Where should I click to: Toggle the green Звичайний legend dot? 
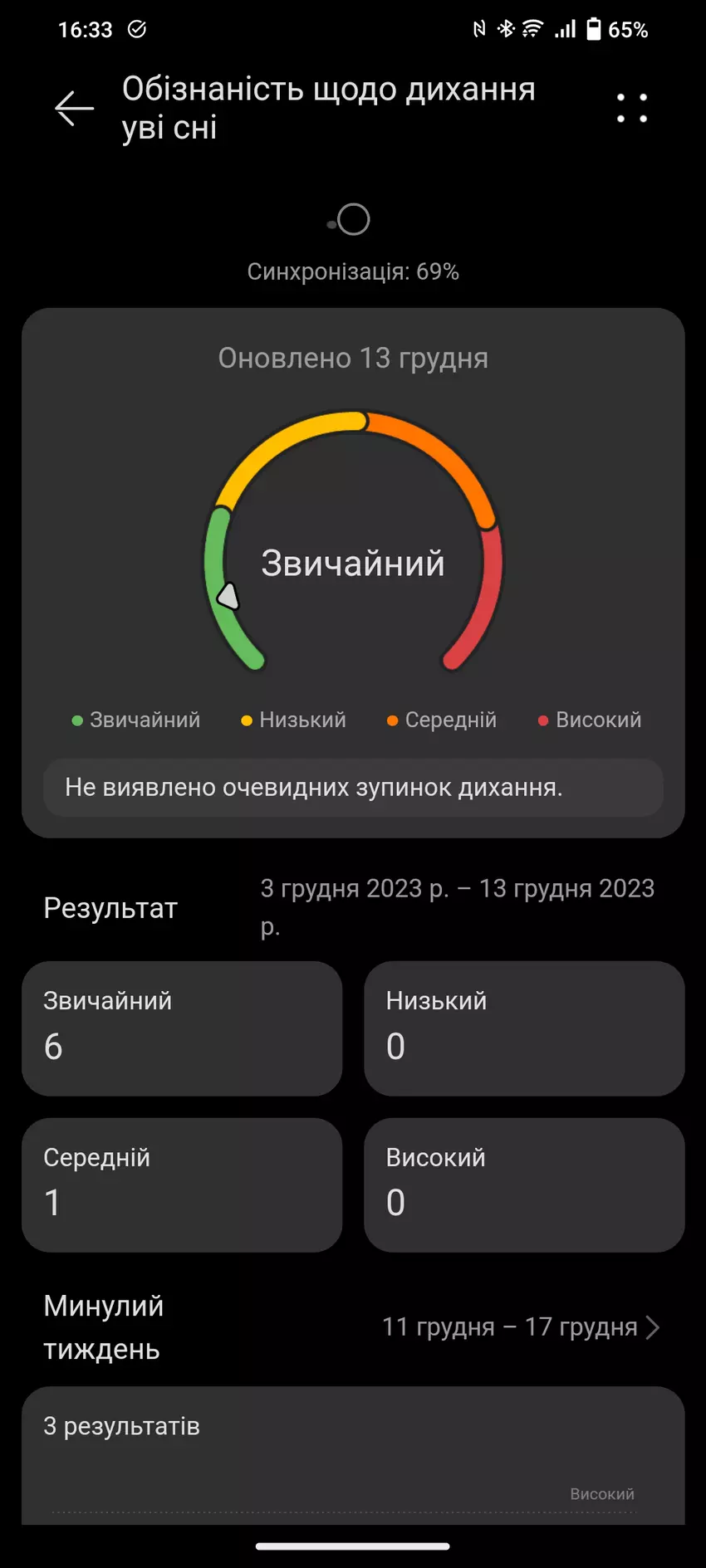(x=76, y=719)
